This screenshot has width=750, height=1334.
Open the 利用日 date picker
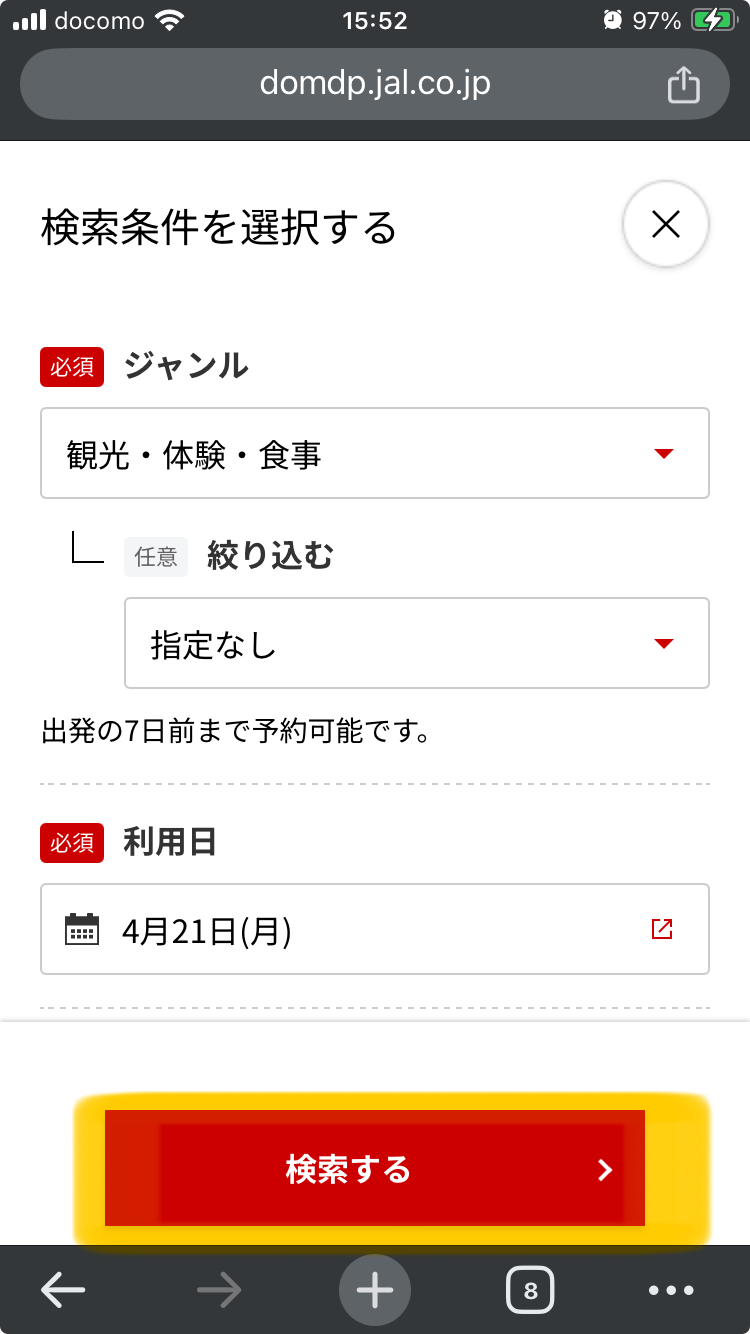coord(375,929)
